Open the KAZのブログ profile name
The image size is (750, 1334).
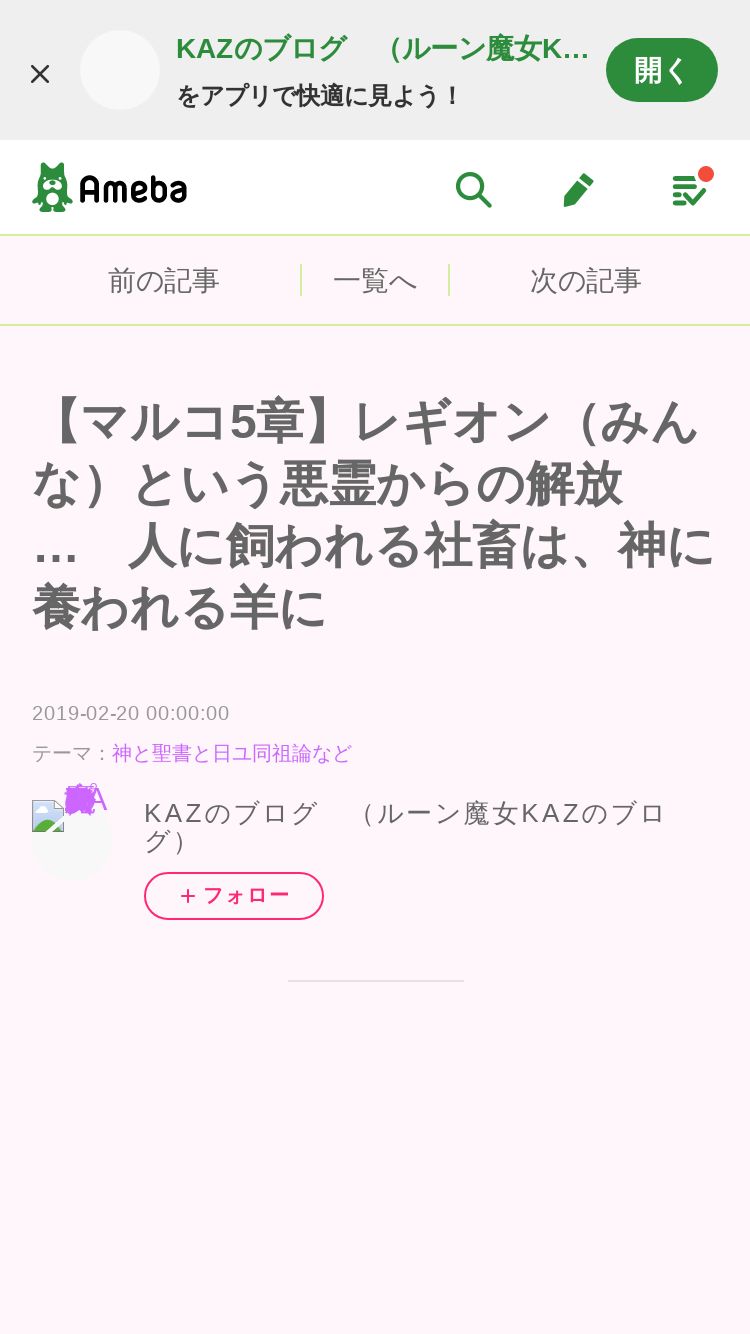(x=405, y=827)
